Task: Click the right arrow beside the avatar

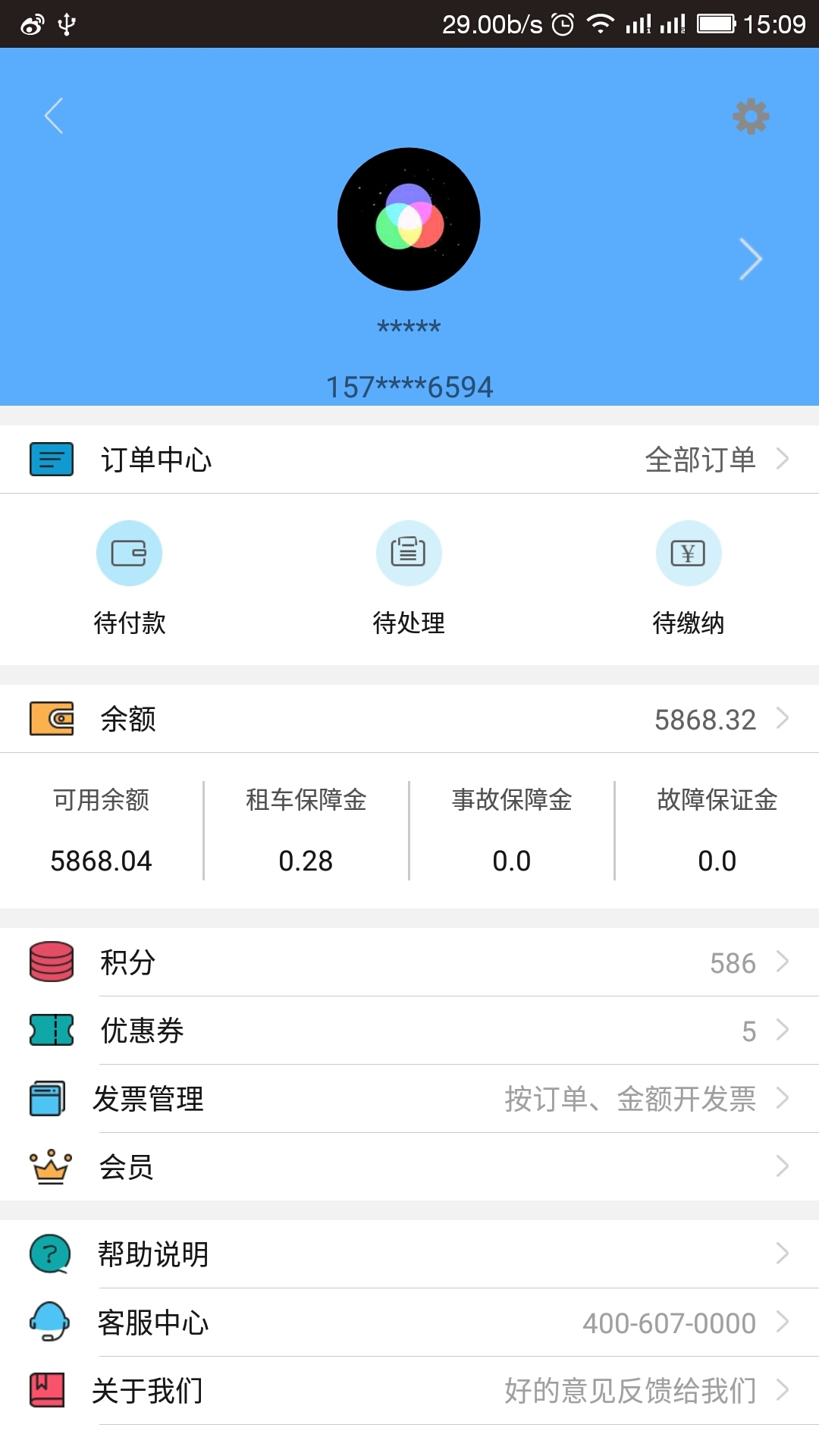Action: coord(750,259)
